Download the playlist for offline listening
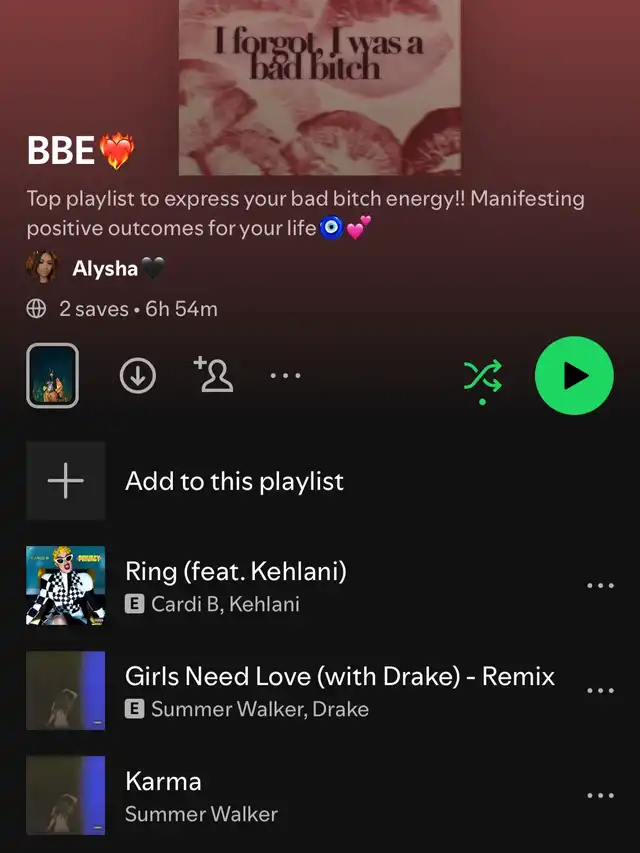This screenshot has height=853, width=640. tap(138, 375)
